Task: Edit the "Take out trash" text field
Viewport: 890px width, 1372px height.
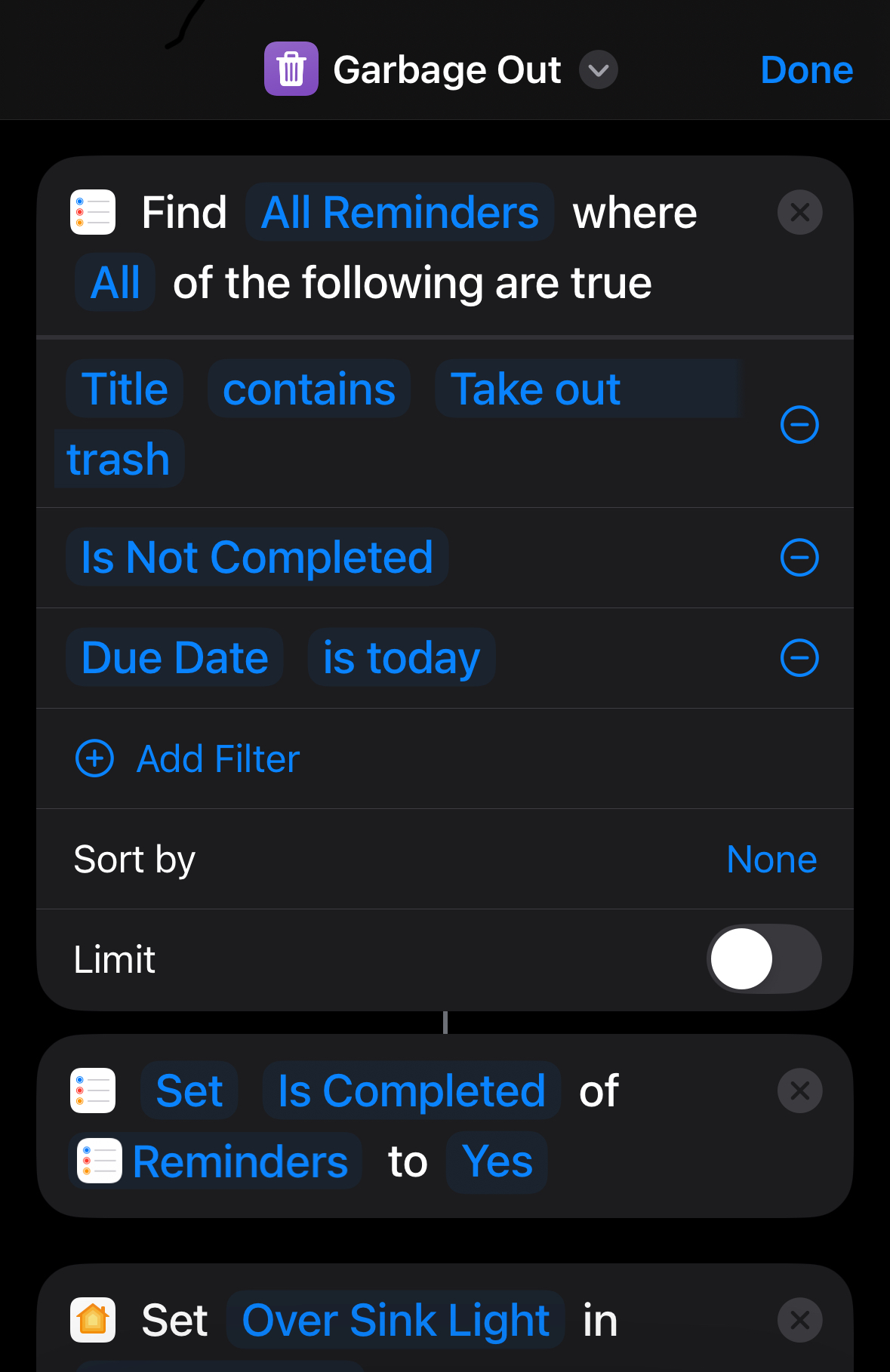Action: pos(536,389)
